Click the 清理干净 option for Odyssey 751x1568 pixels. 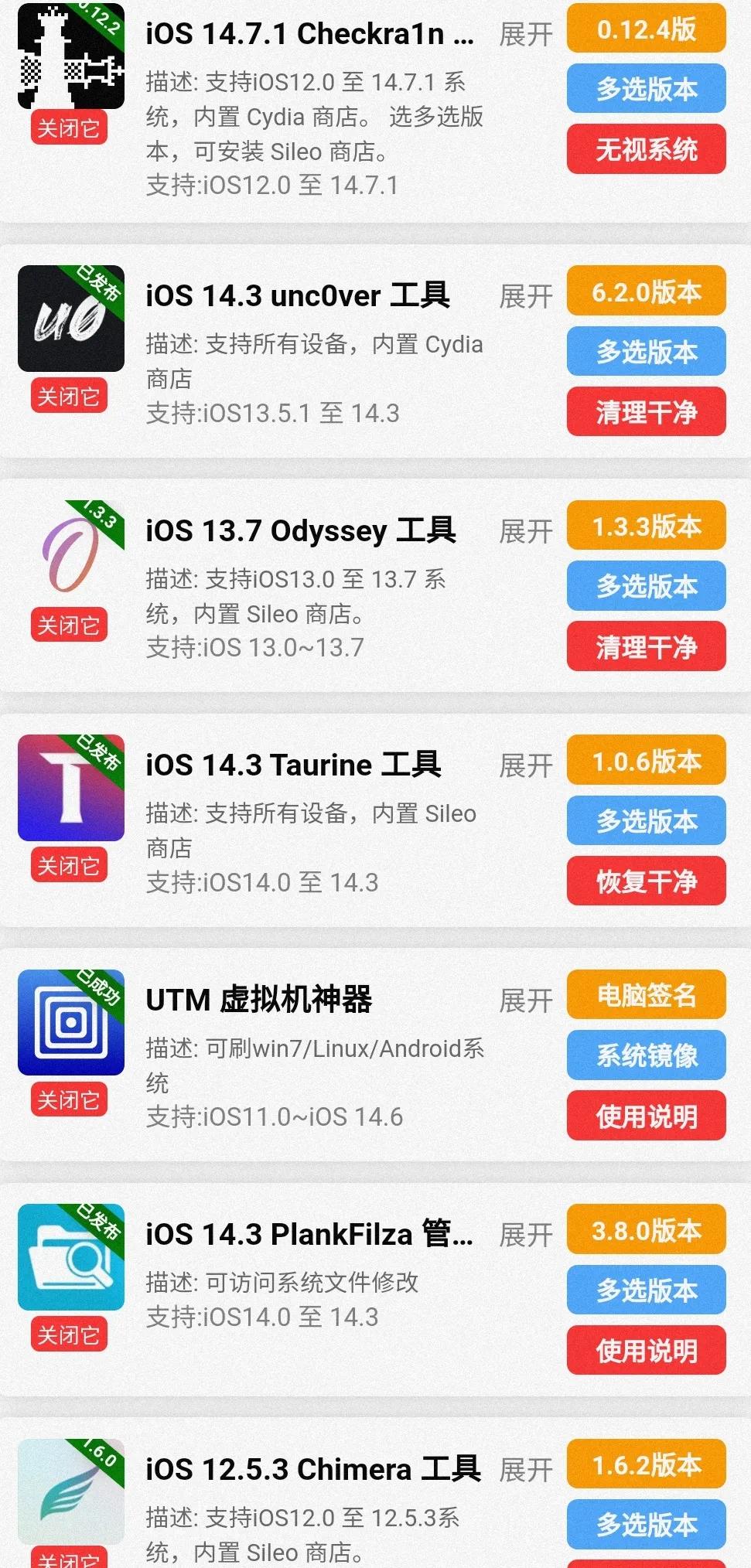click(645, 646)
